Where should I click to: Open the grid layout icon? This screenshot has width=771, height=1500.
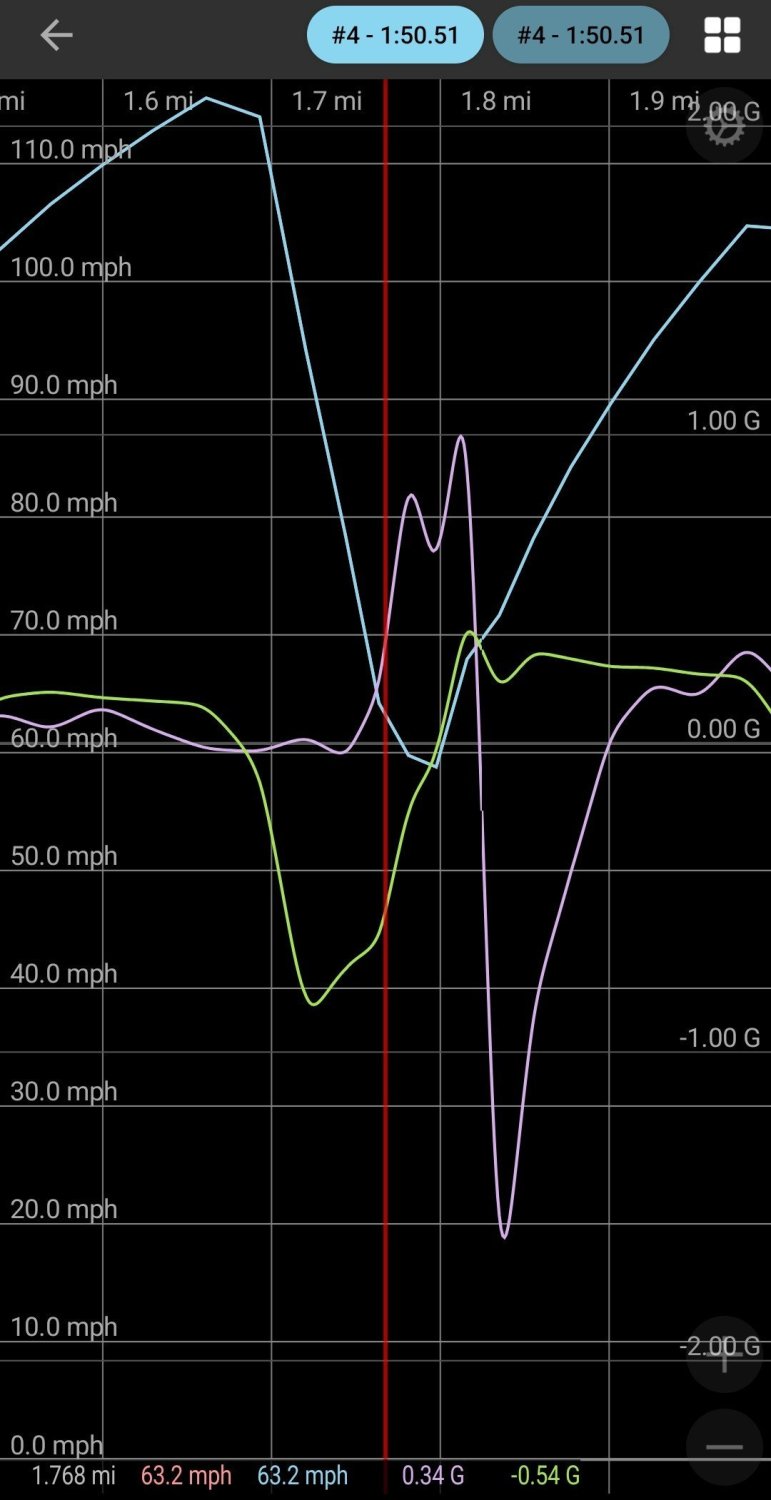[x=722, y=35]
